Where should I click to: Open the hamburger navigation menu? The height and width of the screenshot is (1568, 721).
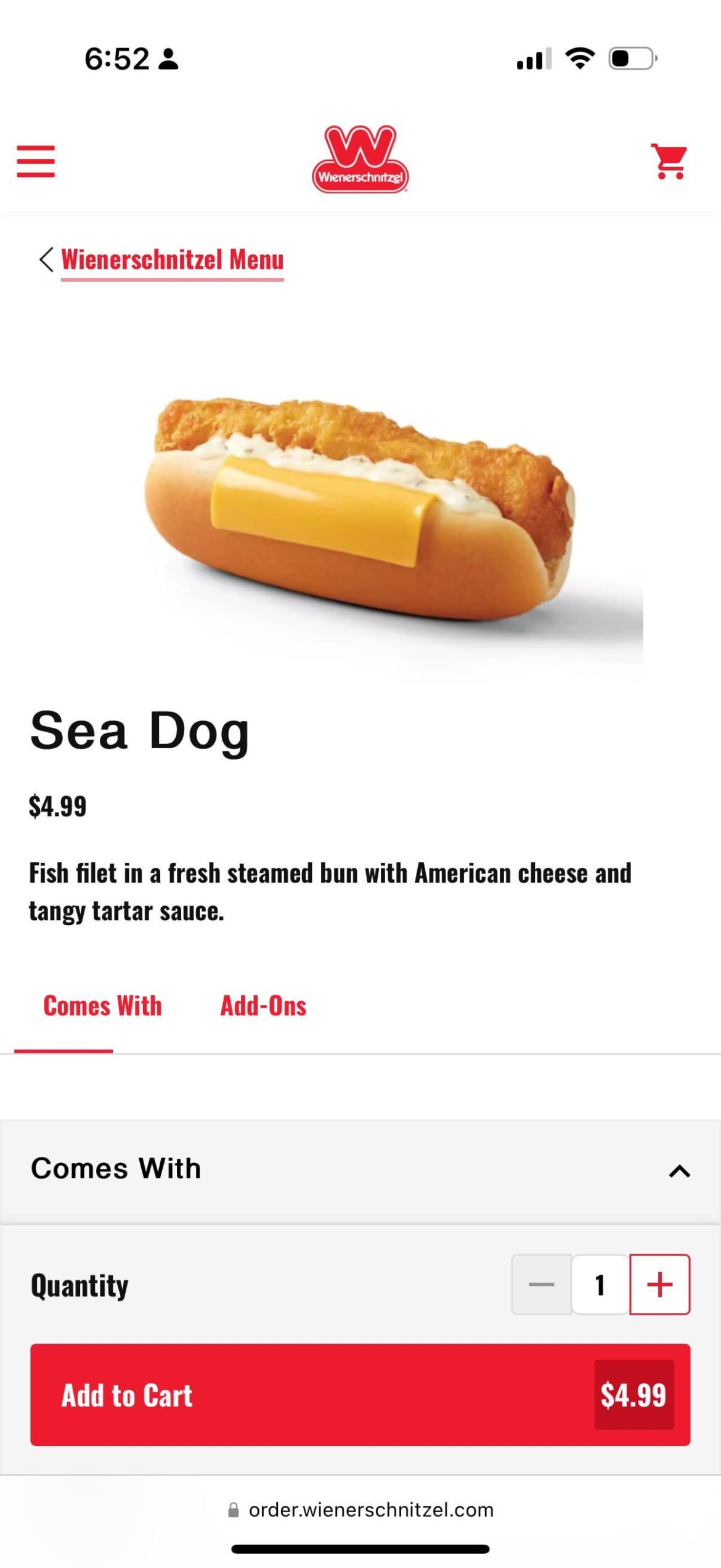point(35,160)
